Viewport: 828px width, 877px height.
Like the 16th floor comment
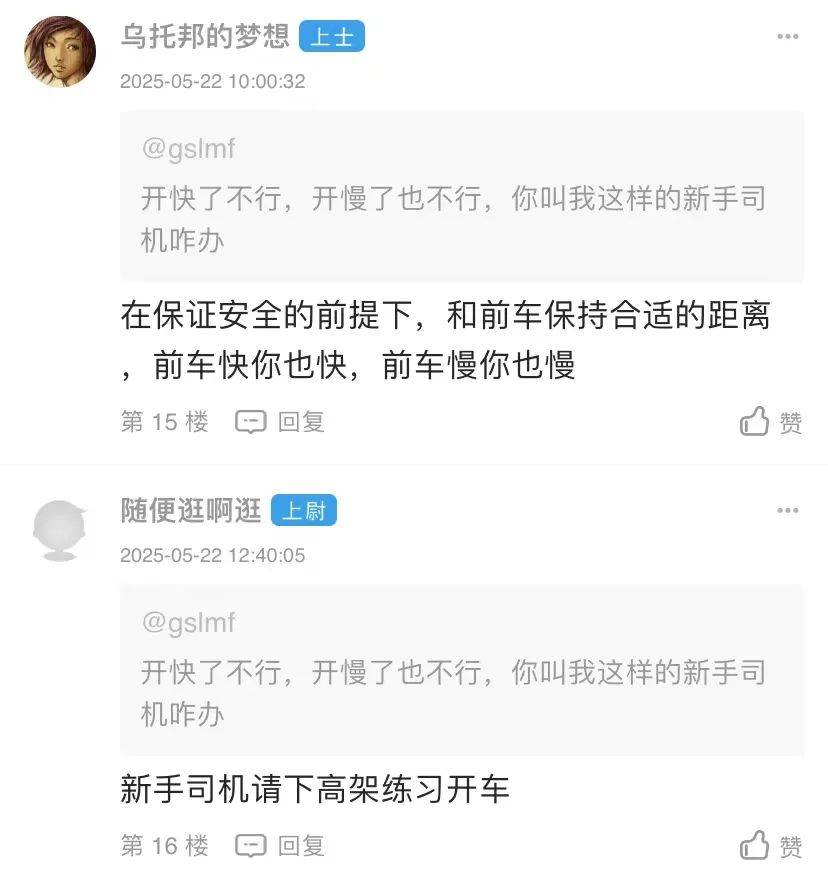coord(771,846)
